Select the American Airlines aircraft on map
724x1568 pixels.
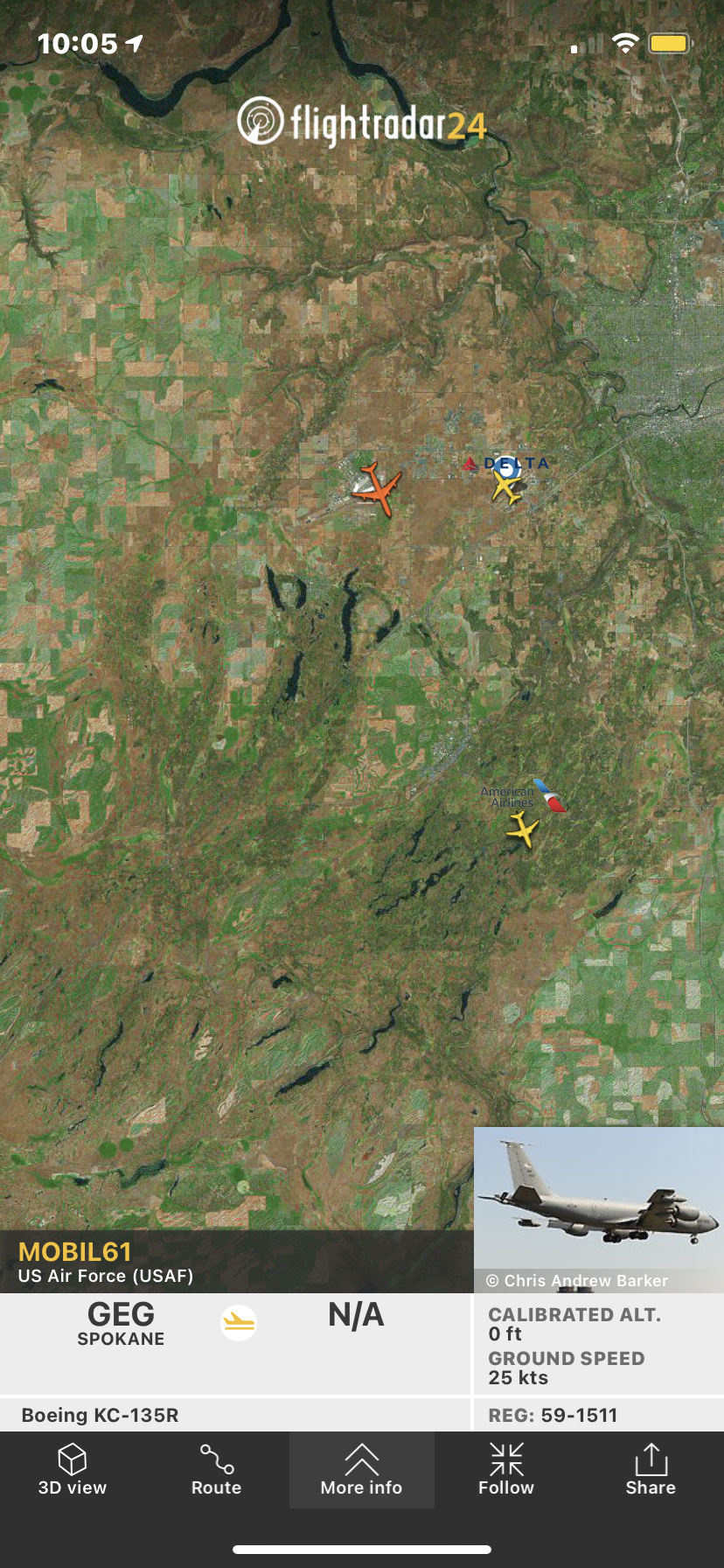click(523, 829)
